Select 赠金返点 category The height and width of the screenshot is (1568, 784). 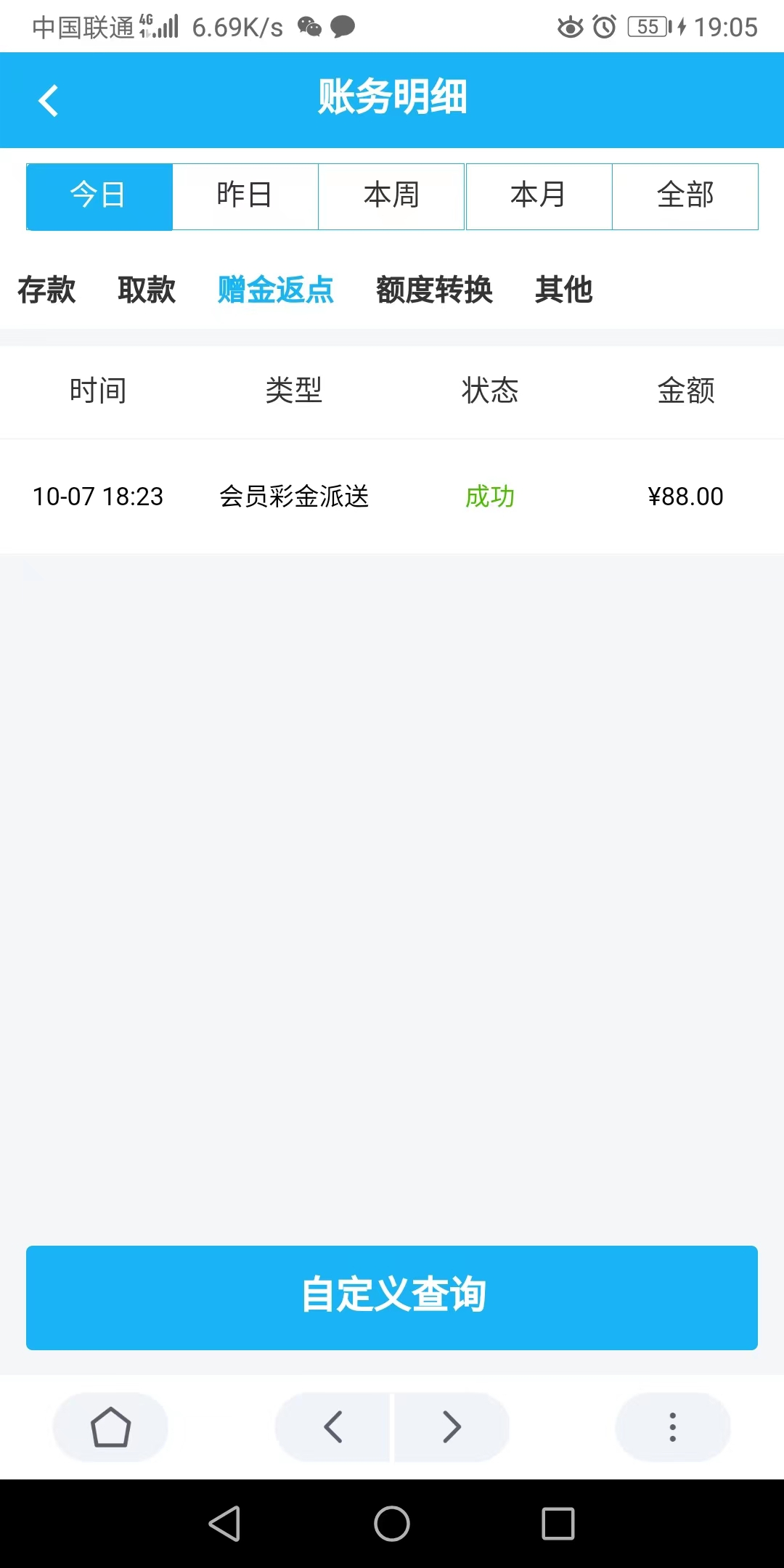coord(276,290)
